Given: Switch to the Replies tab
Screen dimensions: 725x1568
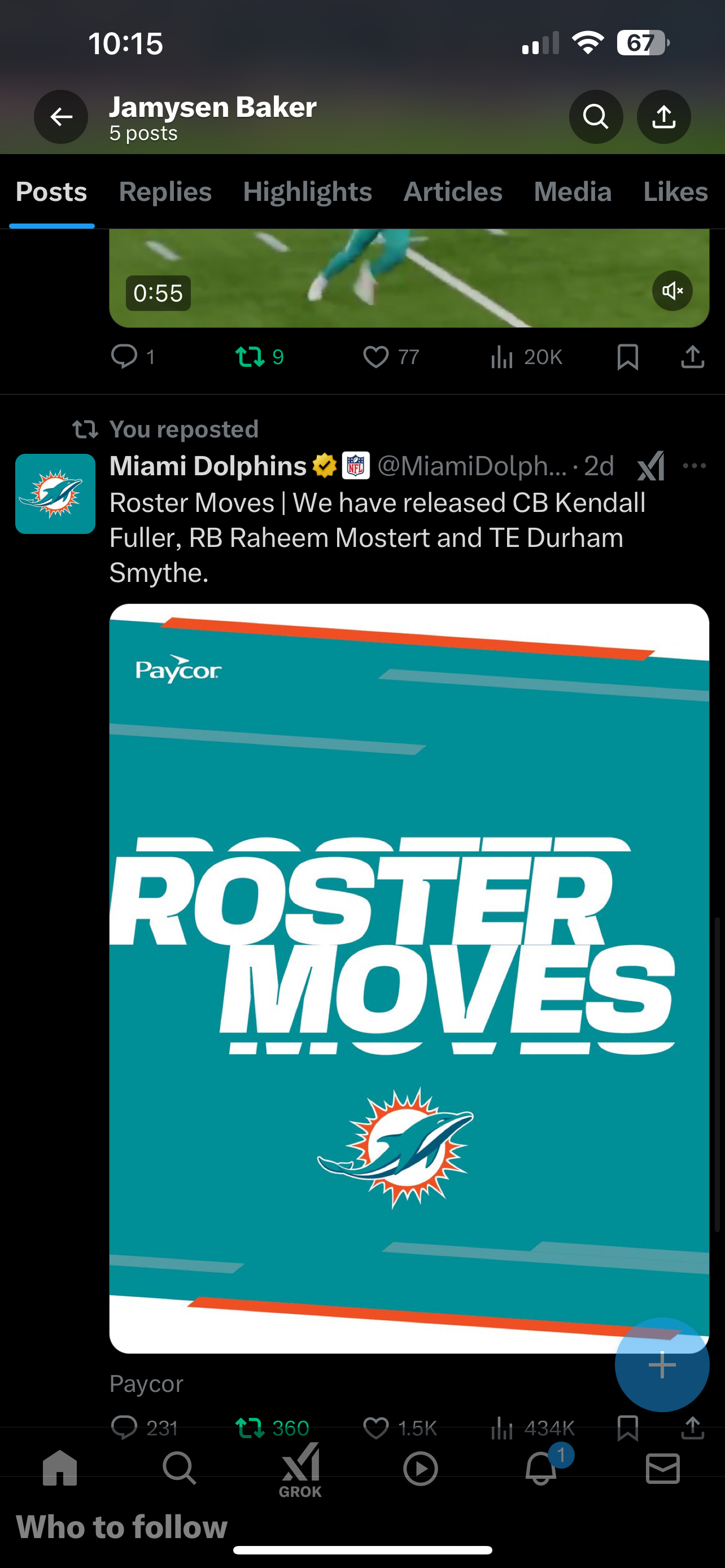Looking at the screenshot, I should [165, 192].
